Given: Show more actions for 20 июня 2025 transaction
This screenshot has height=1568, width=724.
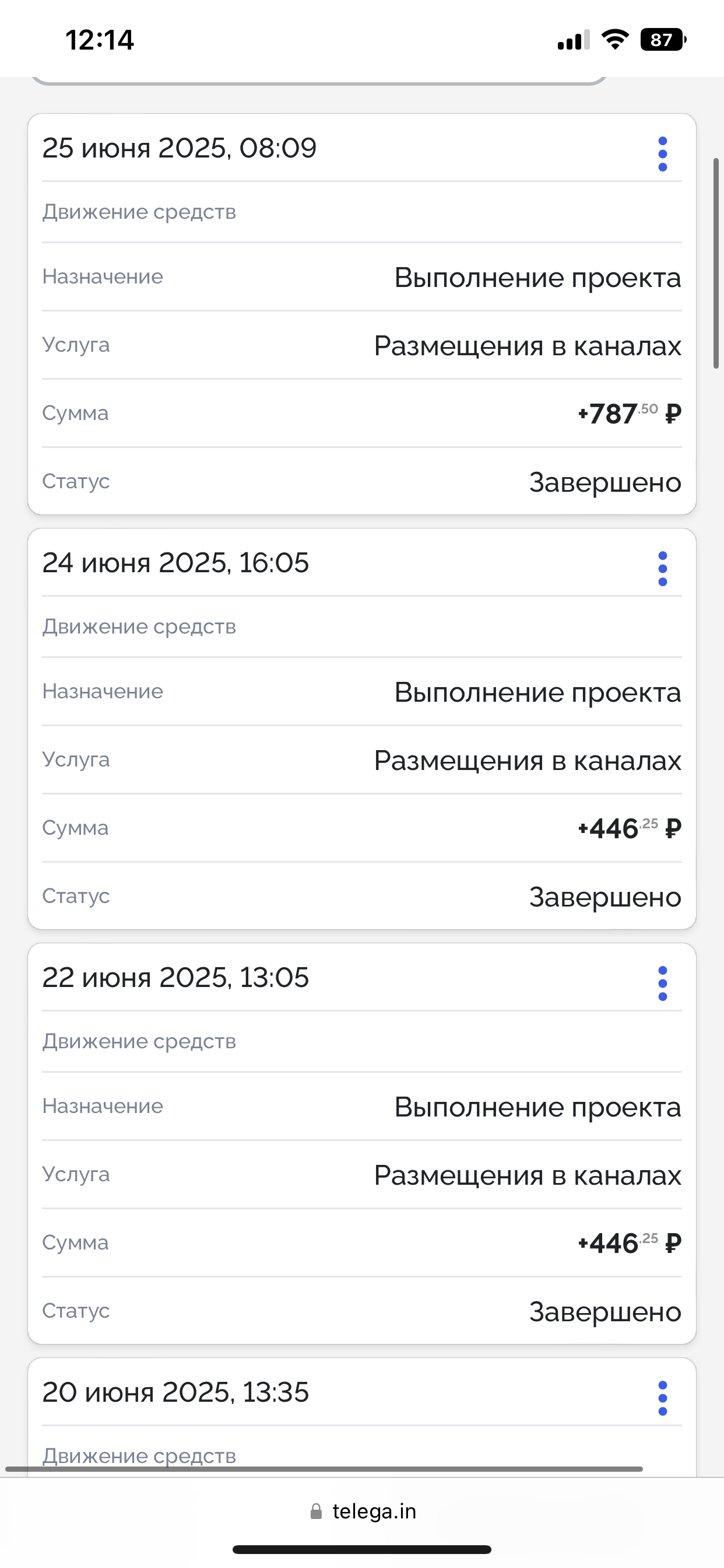Looking at the screenshot, I should pyautogui.click(x=663, y=1398).
